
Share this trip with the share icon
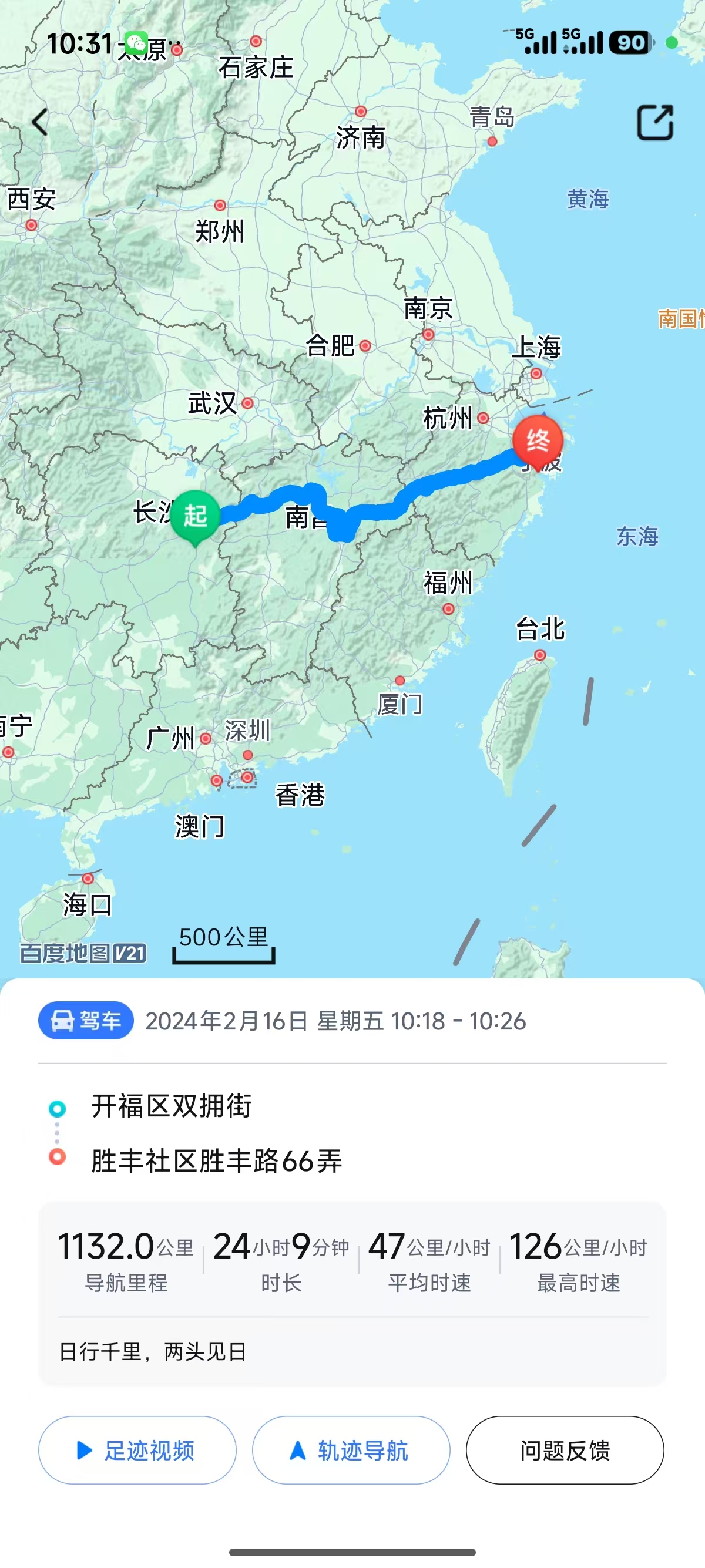click(x=655, y=122)
